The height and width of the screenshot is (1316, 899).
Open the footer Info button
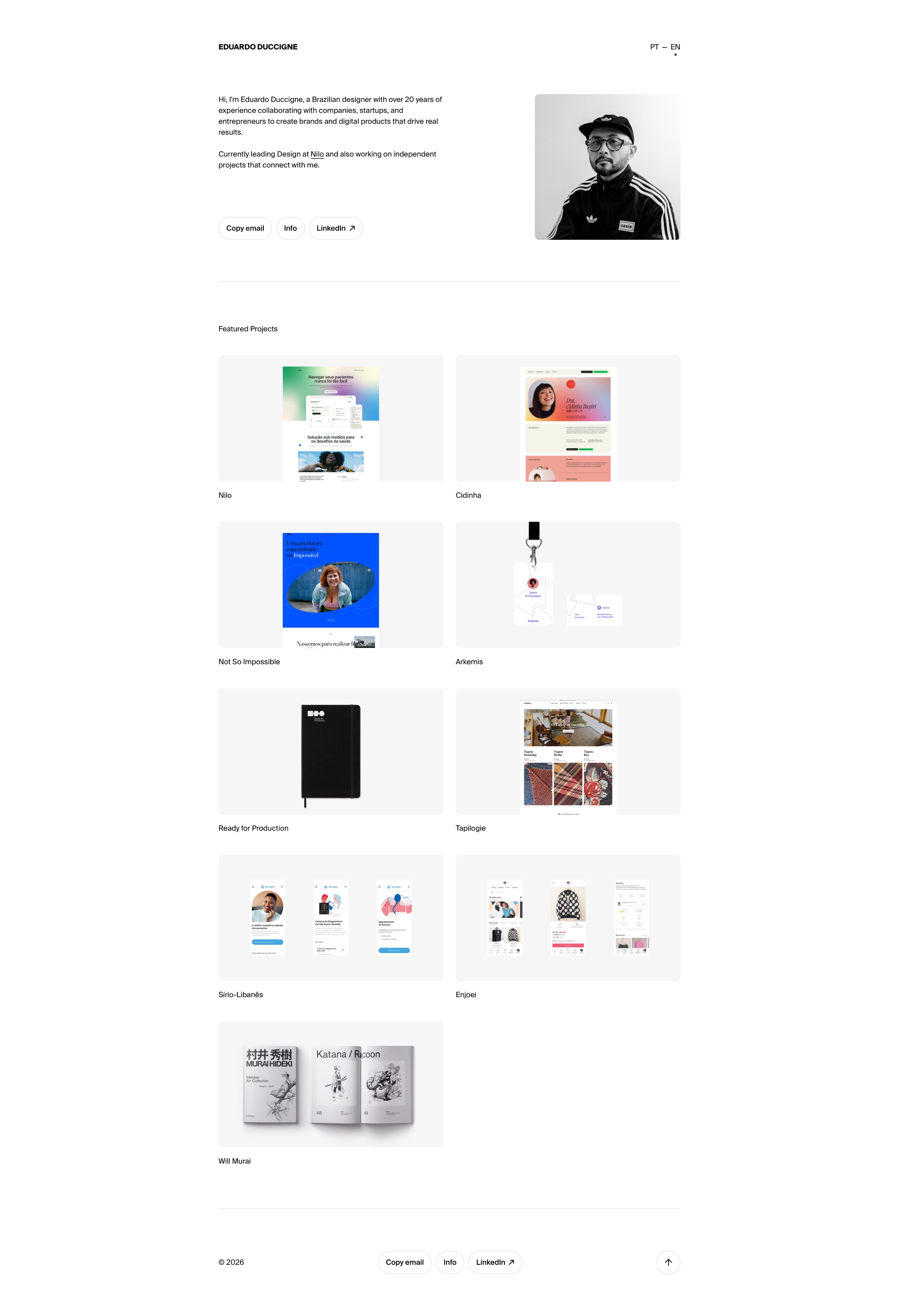tap(449, 1262)
